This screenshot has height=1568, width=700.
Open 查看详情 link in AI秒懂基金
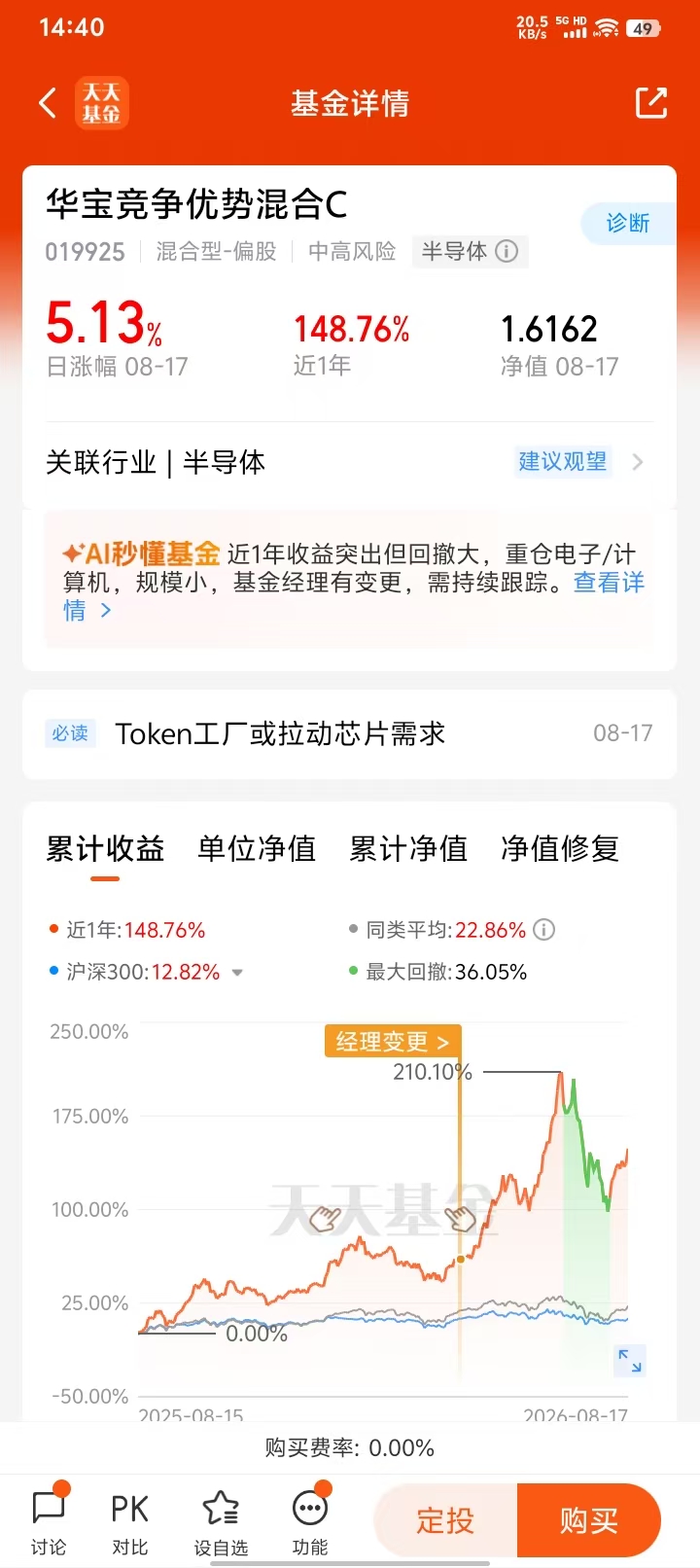click(354, 596)
